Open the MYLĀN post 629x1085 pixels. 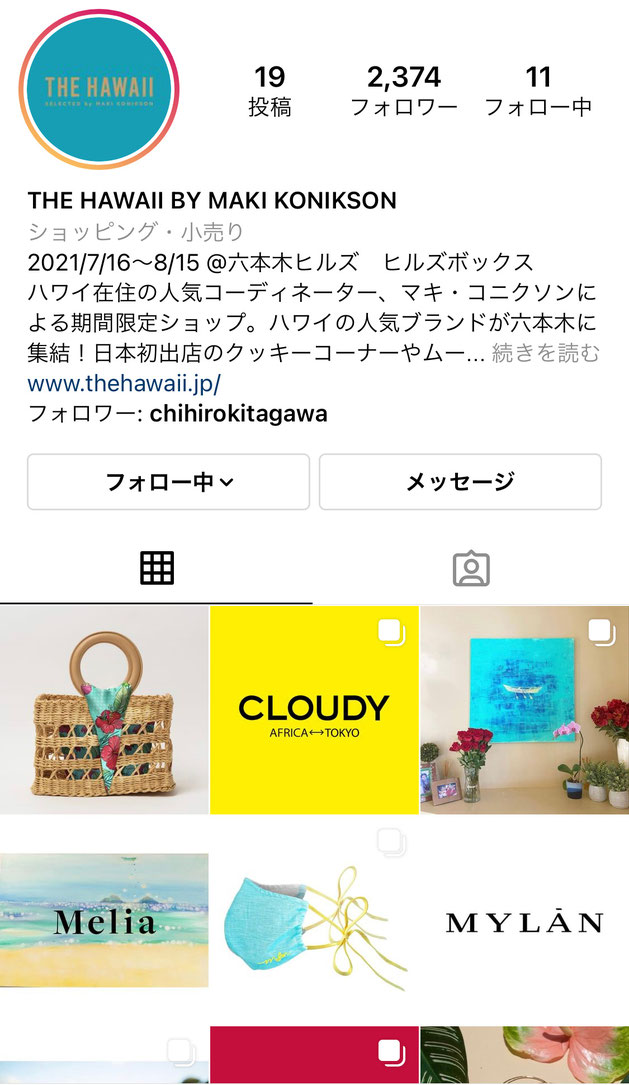(x=524, y=920)
